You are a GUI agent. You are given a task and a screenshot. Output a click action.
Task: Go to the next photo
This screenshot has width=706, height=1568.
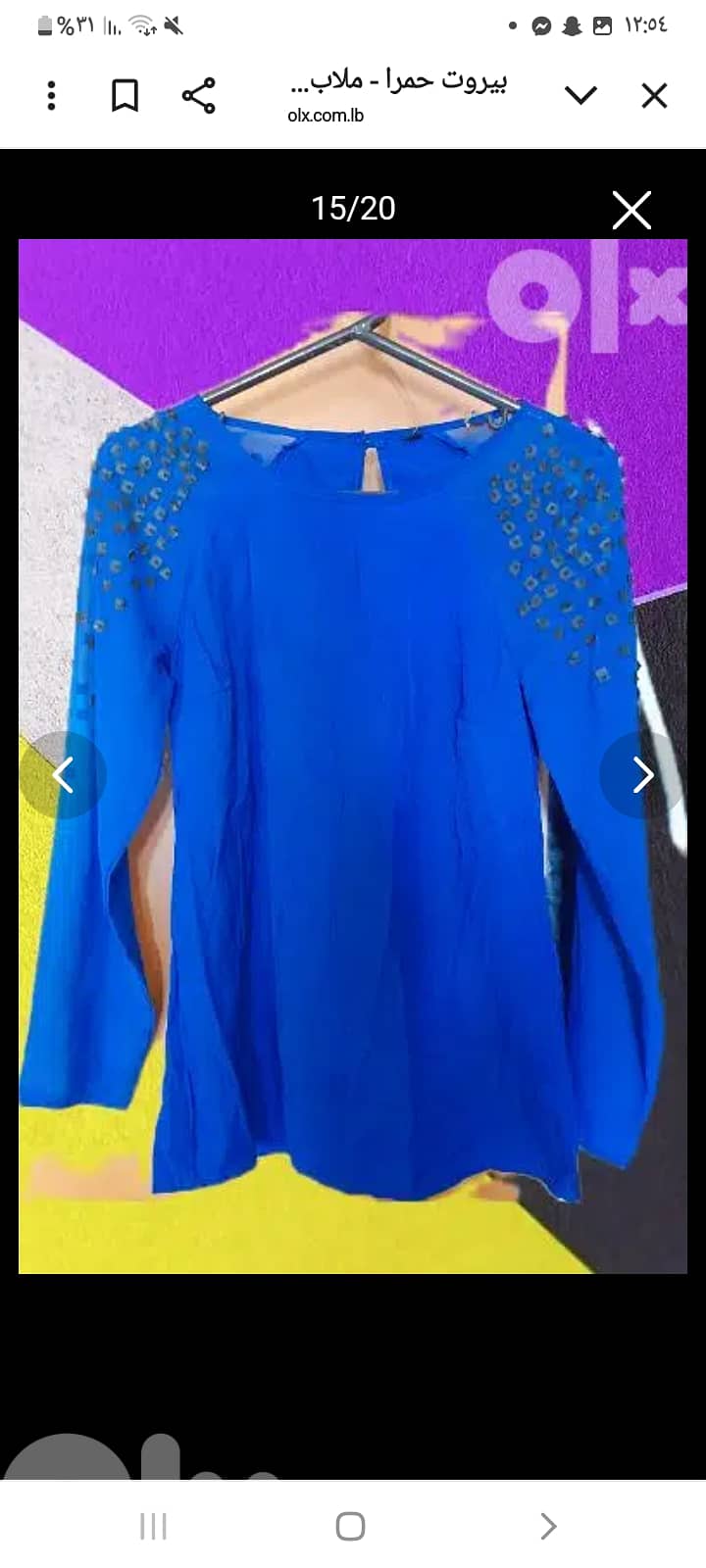(642, 775)
